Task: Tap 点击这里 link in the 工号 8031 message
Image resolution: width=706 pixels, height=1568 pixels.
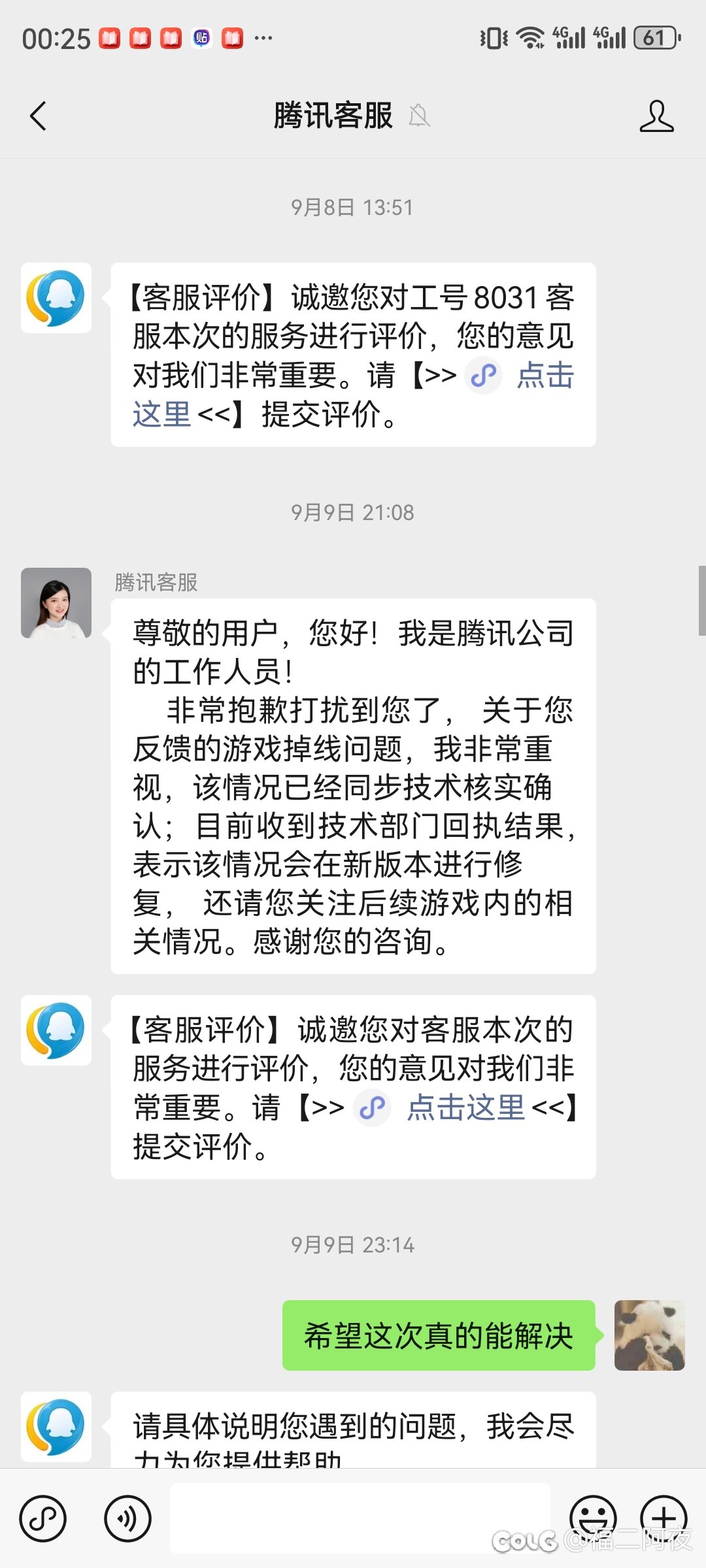Action: click(545, 376)
